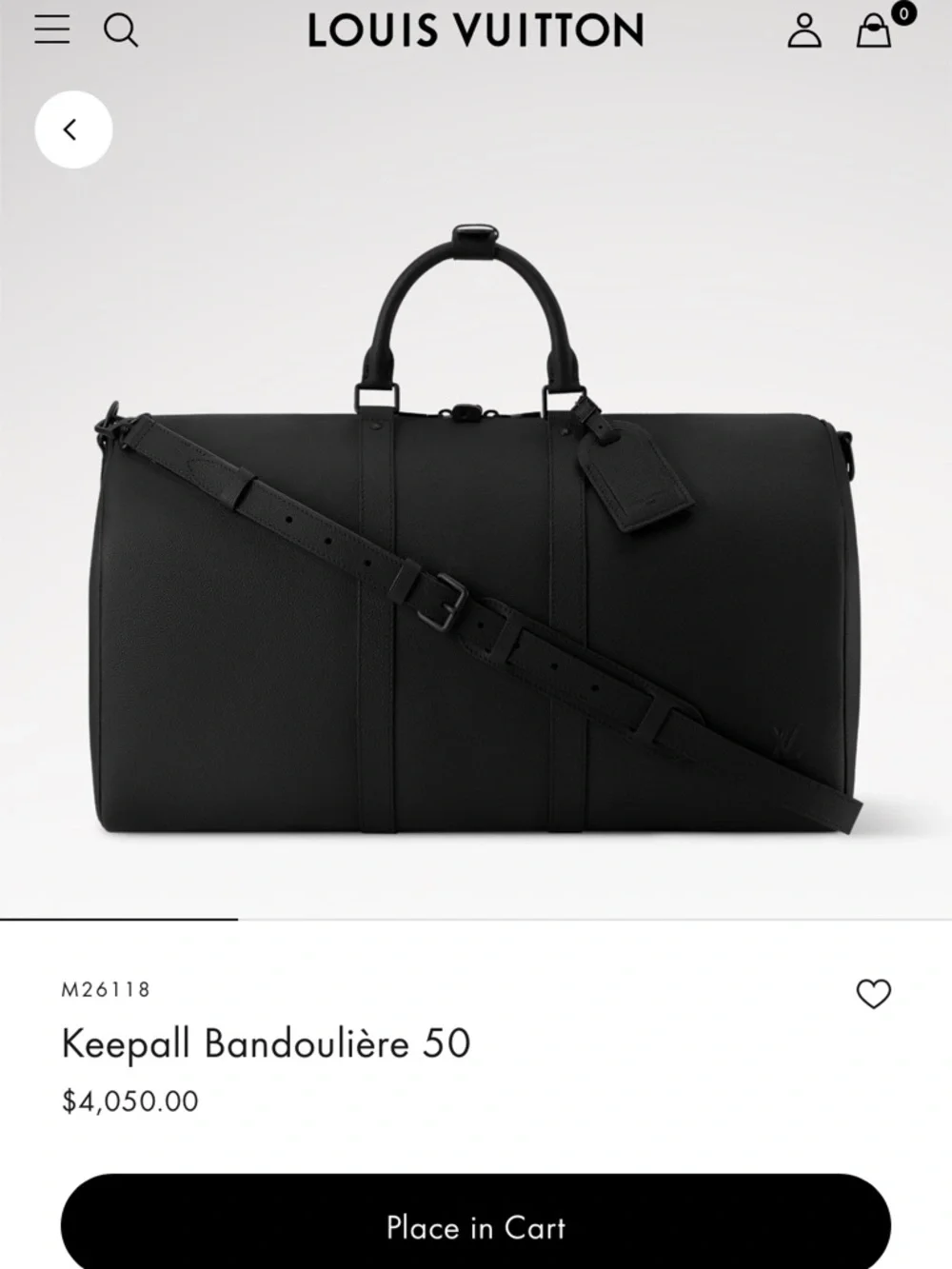
Task: Go back using the circular chevron arrow
Action: 72,129
